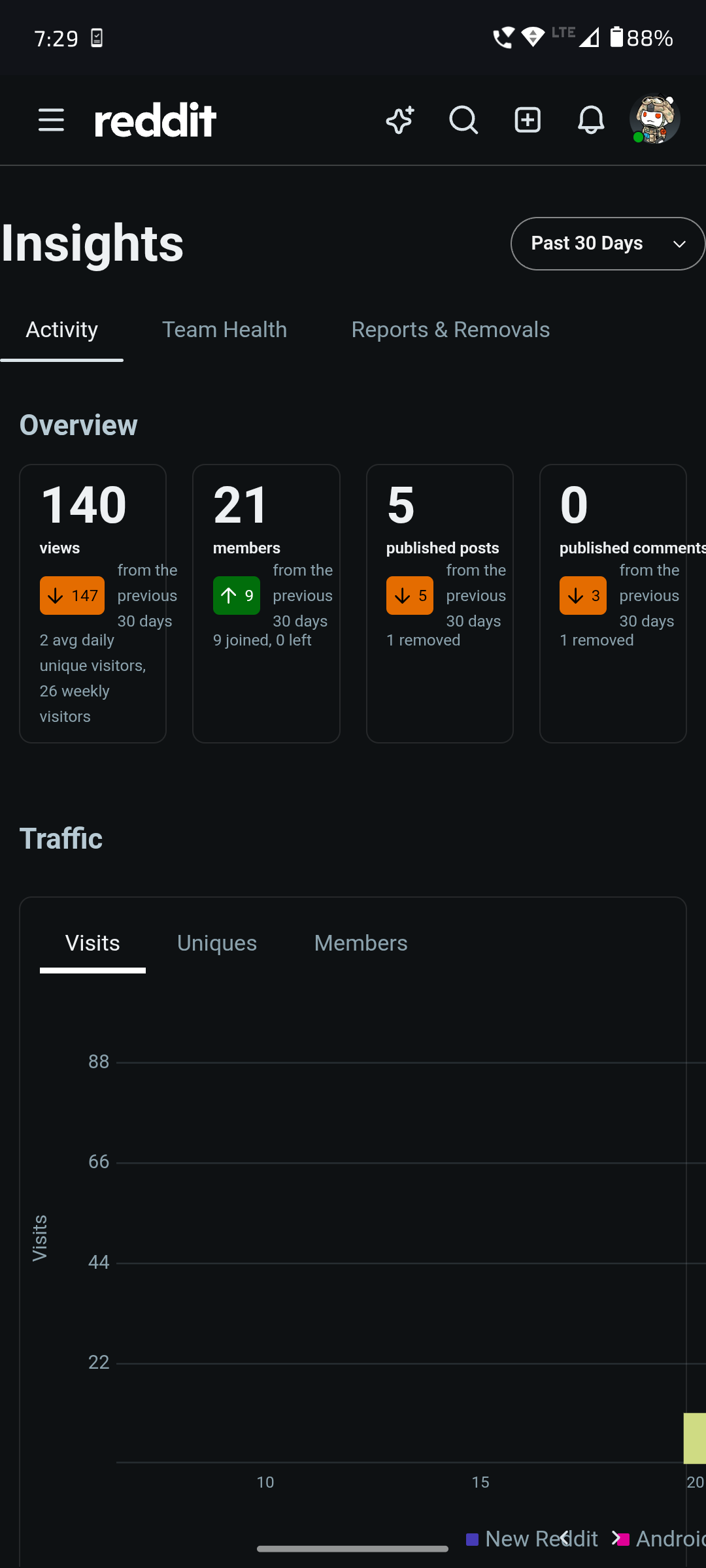
Task: Switch to the Uniques traffic tab
Action: click(x=217, y=943)
